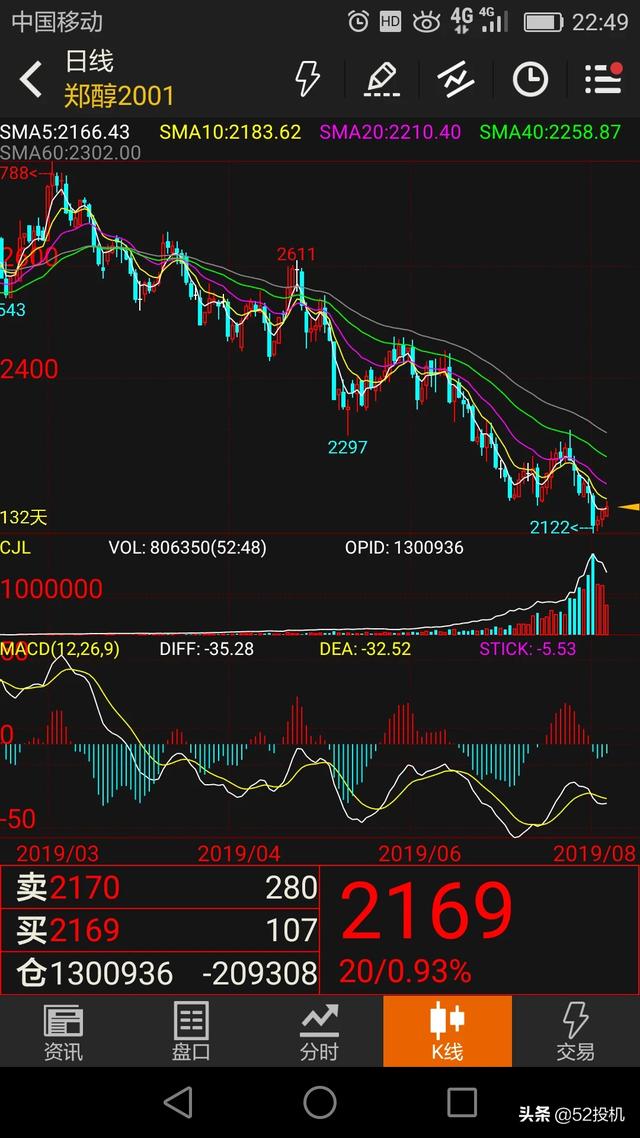Screen dimensions: 640x1138
Task: Tap the 郑醇2001 contract title
Action: pos(119,95)
